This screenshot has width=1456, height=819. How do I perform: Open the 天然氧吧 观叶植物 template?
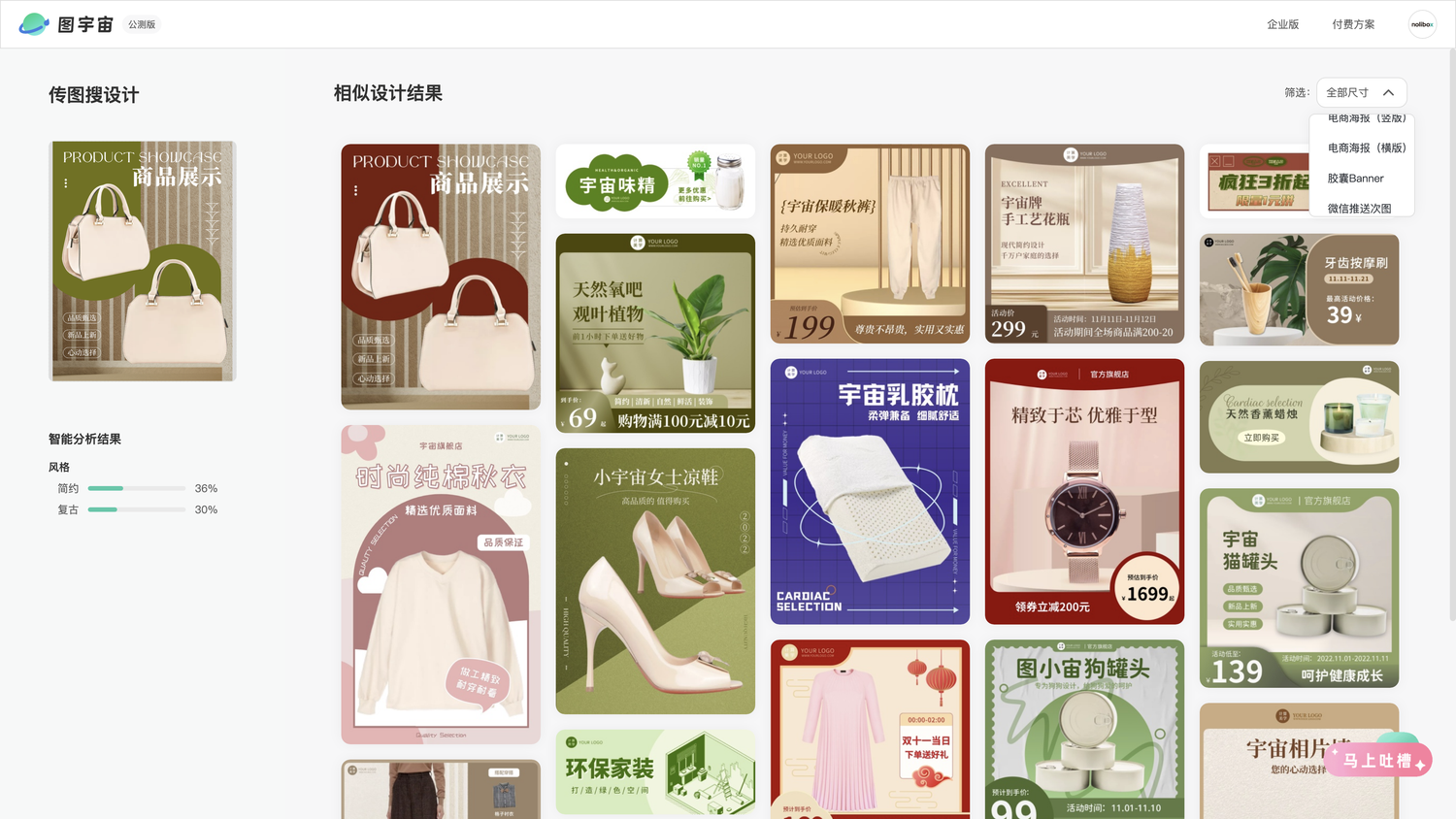click(x=655, y=333)
